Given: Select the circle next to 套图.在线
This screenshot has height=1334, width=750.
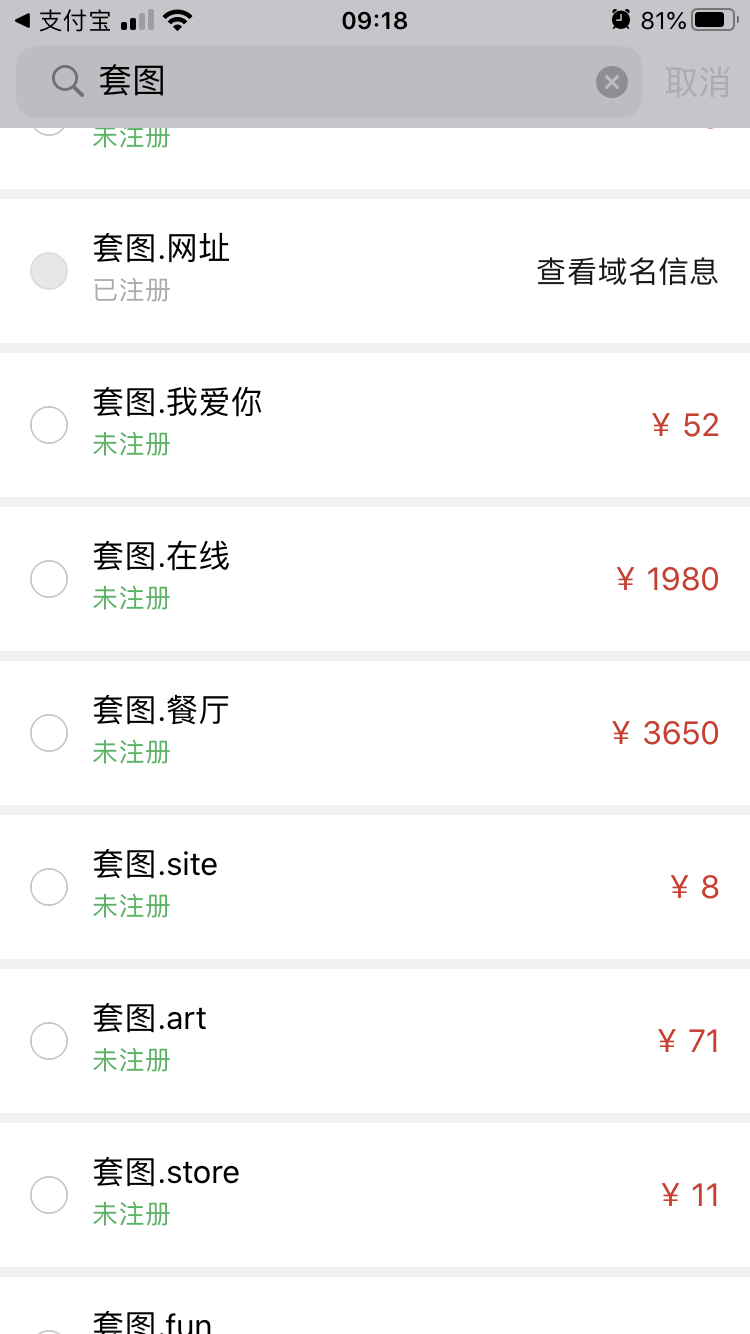Looking at the screenshot, I should (x=49, y=578).
